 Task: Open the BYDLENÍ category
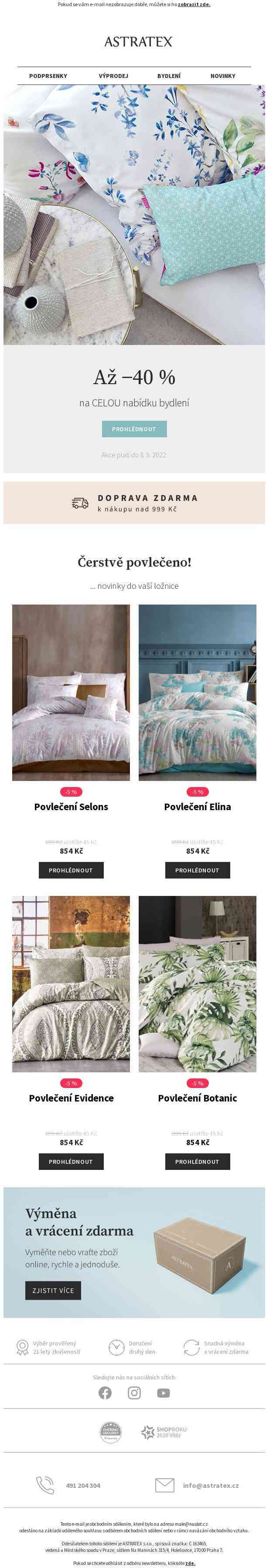169,76
